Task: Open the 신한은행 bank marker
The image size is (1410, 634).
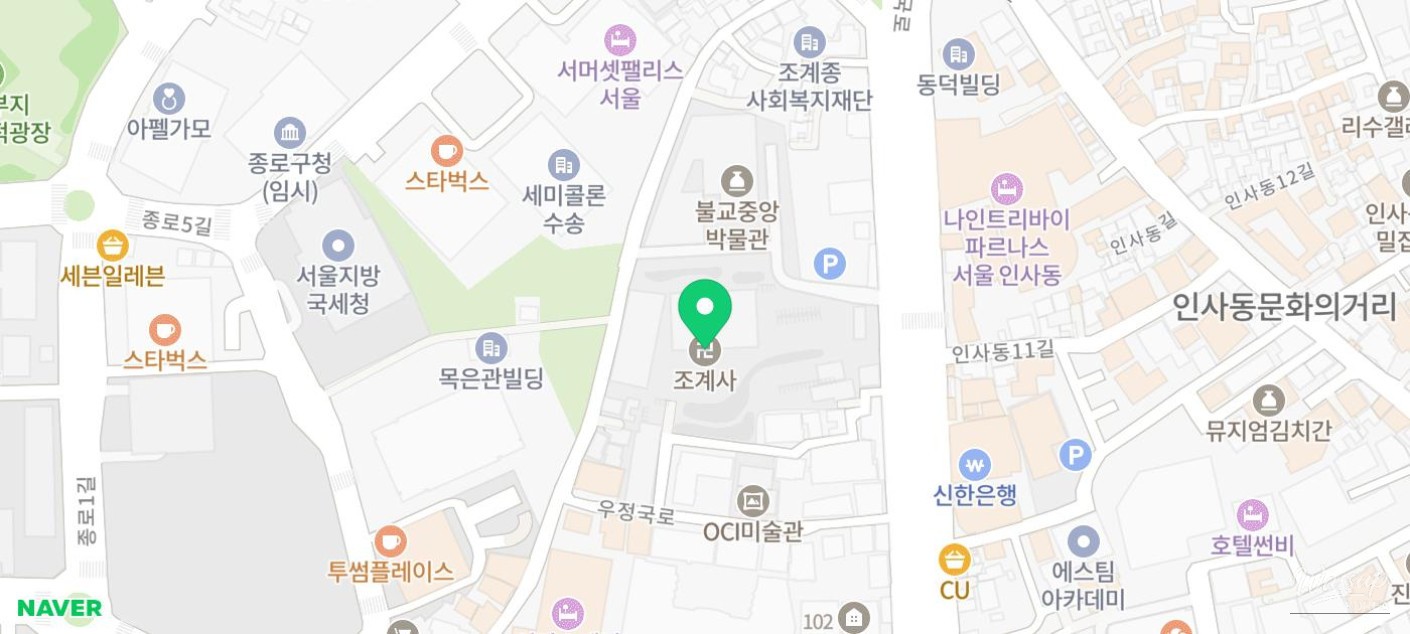Action: click(x=975, y=465)
